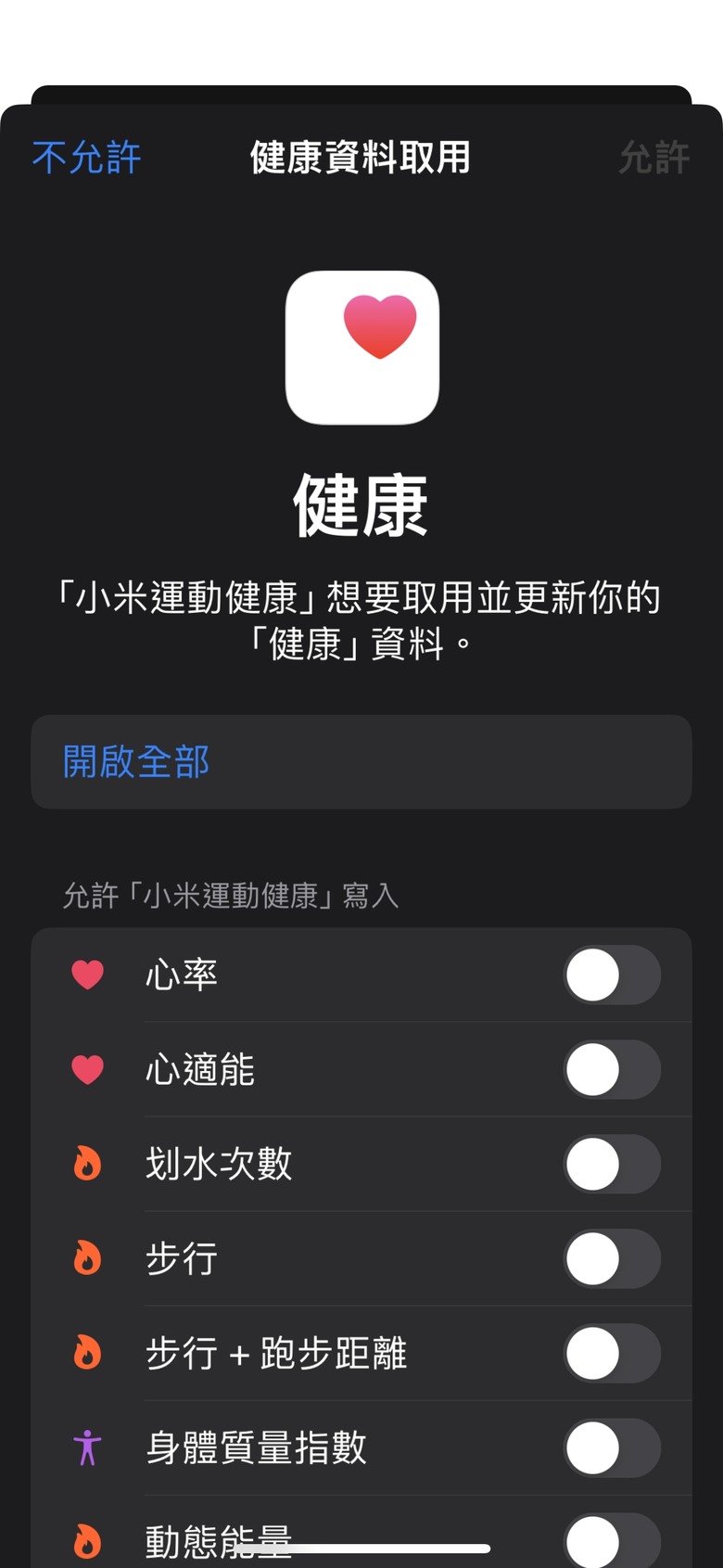723x1568 pixels.
Task: Enable 步行 + 跑步距離 writing
Action: coord(612,1353)
